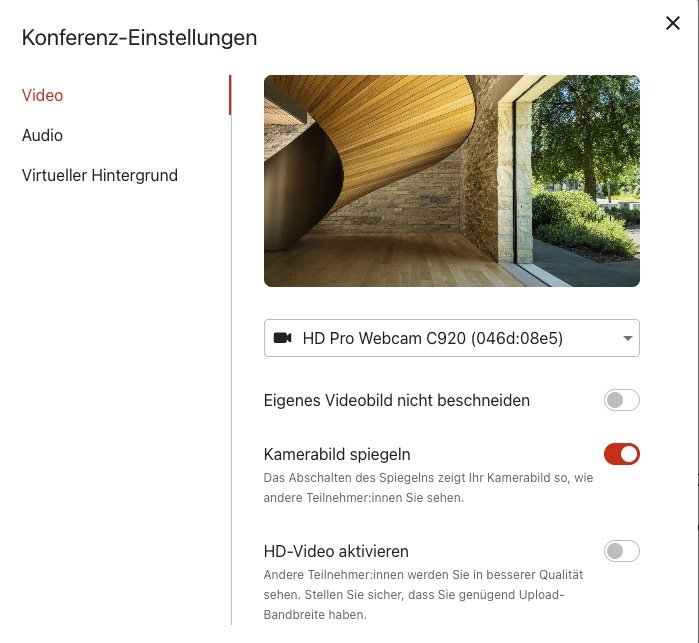Select the Video settings tab

43,96
